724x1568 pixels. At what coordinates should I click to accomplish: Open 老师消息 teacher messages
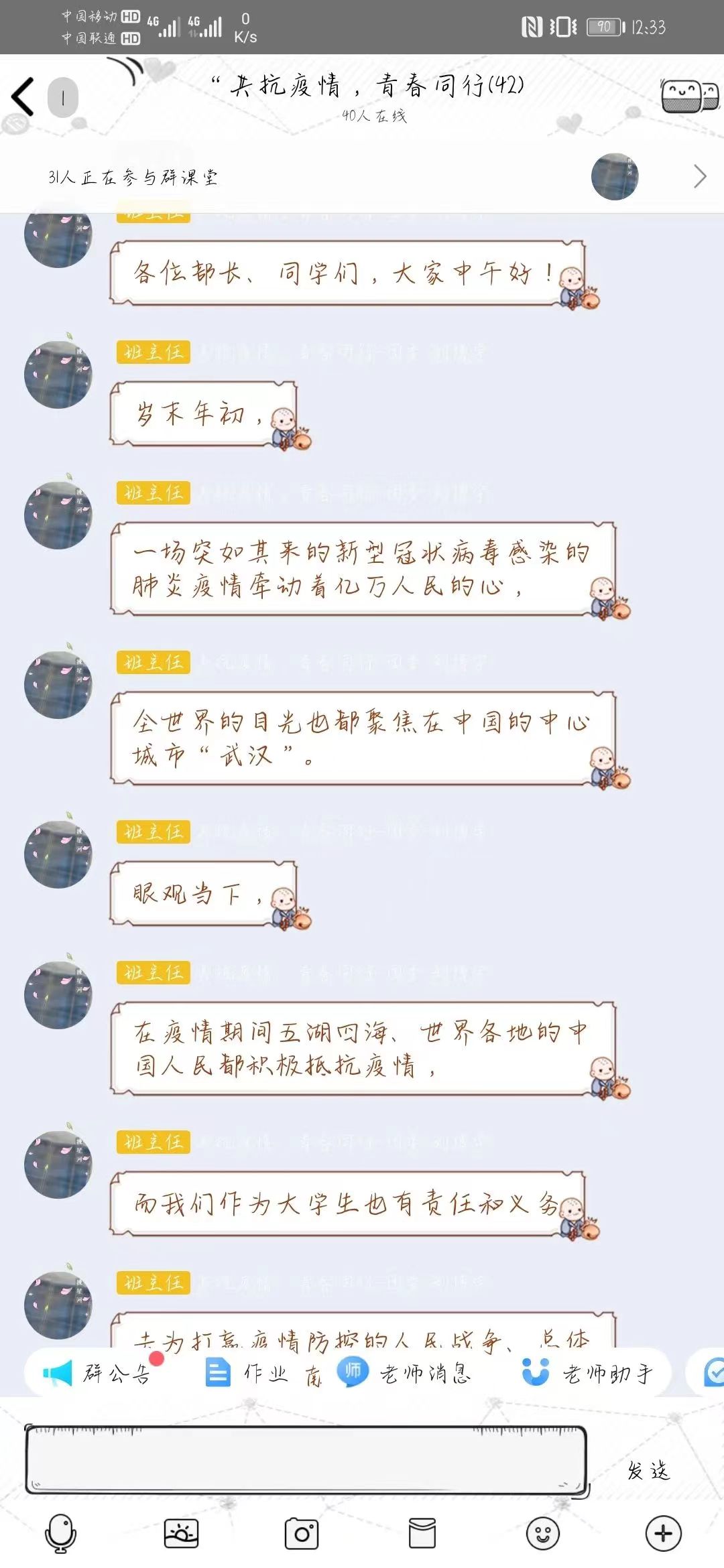(406, 1373)
